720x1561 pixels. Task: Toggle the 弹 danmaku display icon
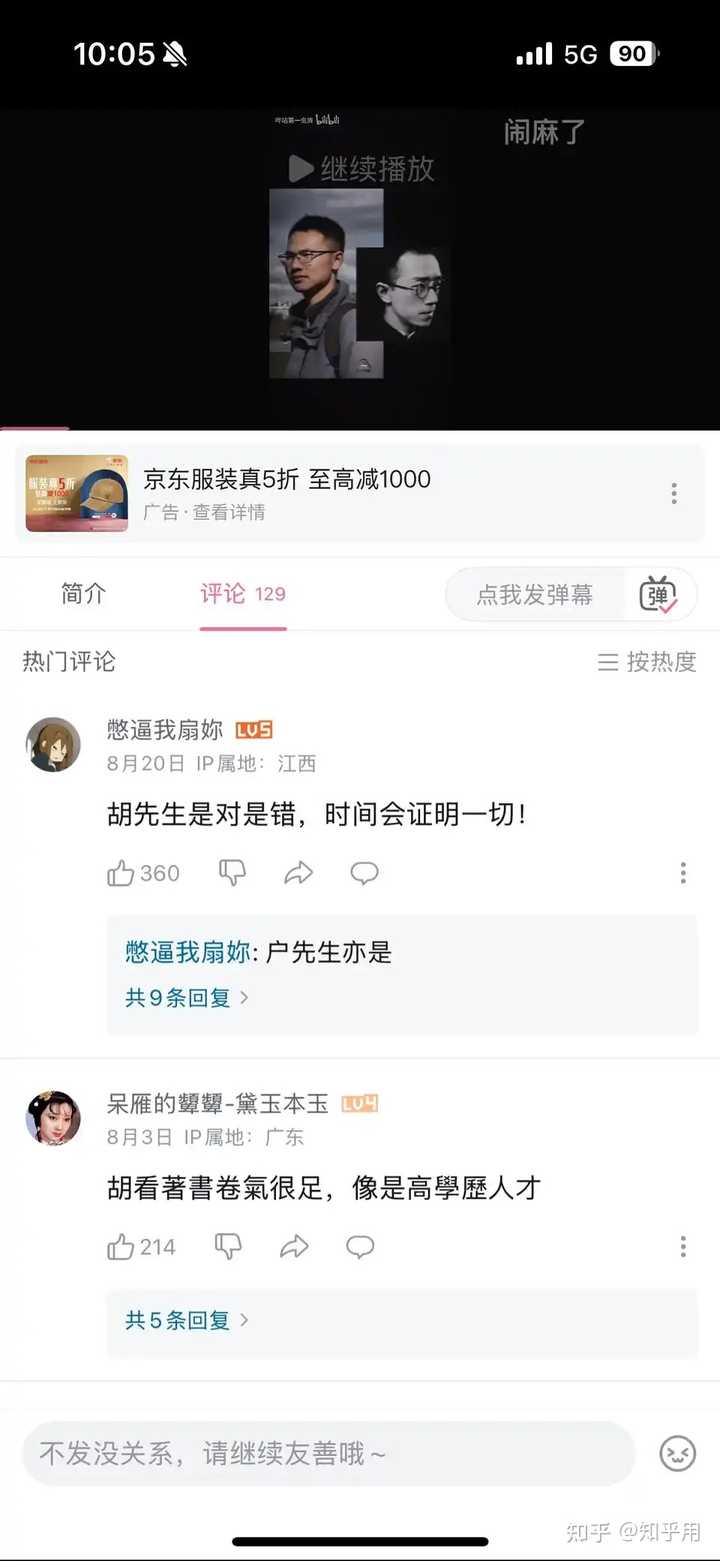[658, 595]
